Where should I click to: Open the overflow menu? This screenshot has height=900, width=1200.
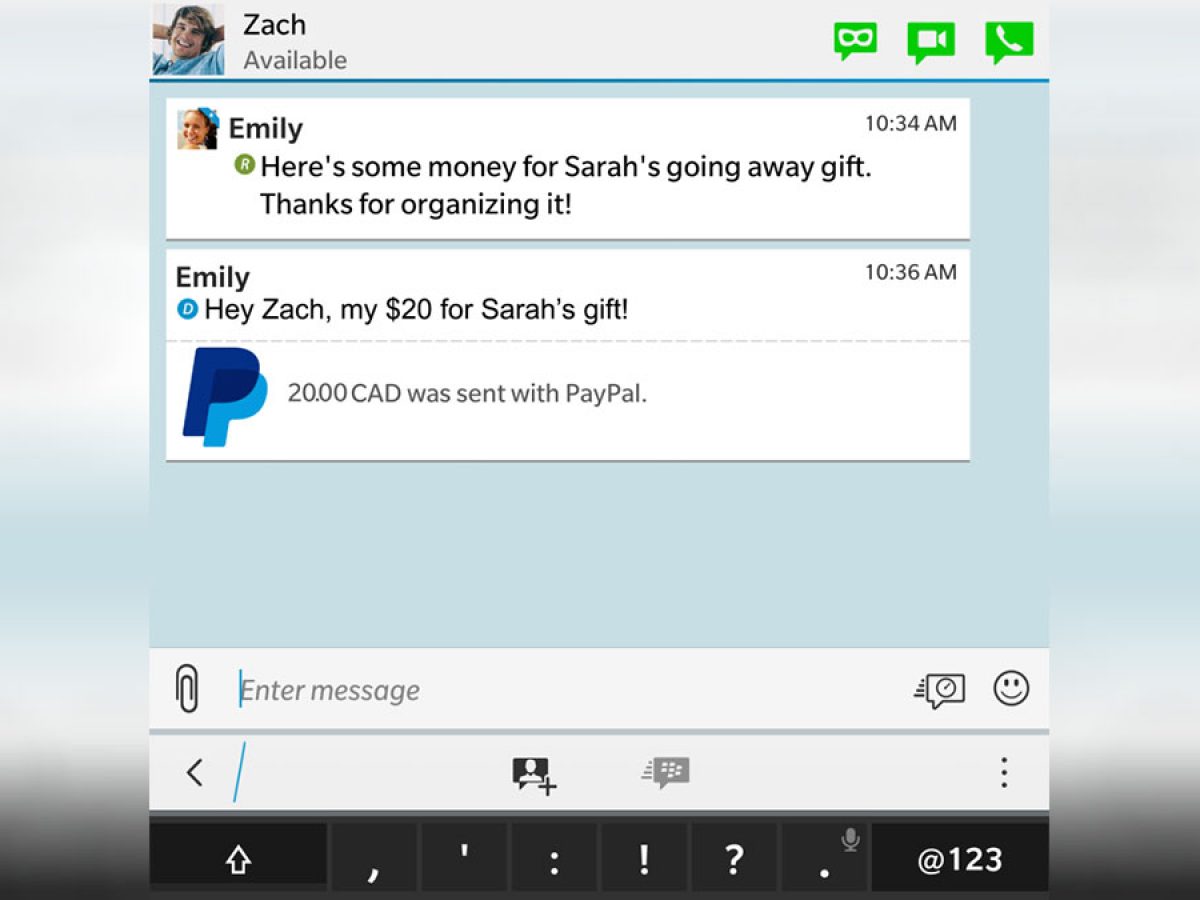tap(1003, 772)
